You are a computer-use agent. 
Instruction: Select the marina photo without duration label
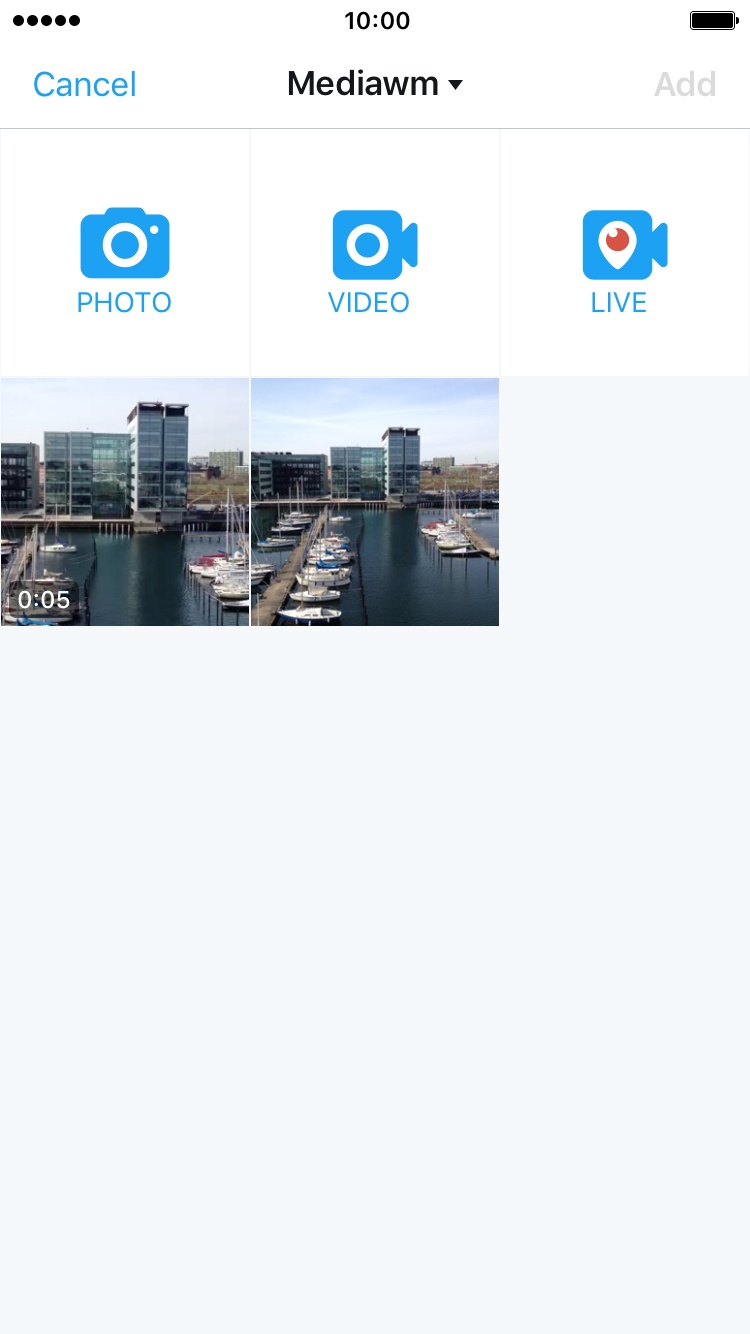375,502
